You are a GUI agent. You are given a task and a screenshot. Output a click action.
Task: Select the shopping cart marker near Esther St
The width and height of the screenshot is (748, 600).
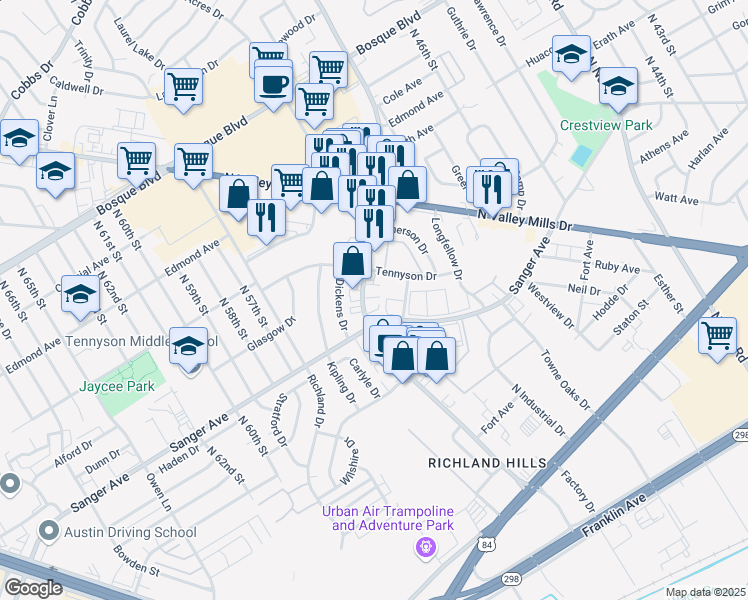pyautogui.click(x=718, y=339)
